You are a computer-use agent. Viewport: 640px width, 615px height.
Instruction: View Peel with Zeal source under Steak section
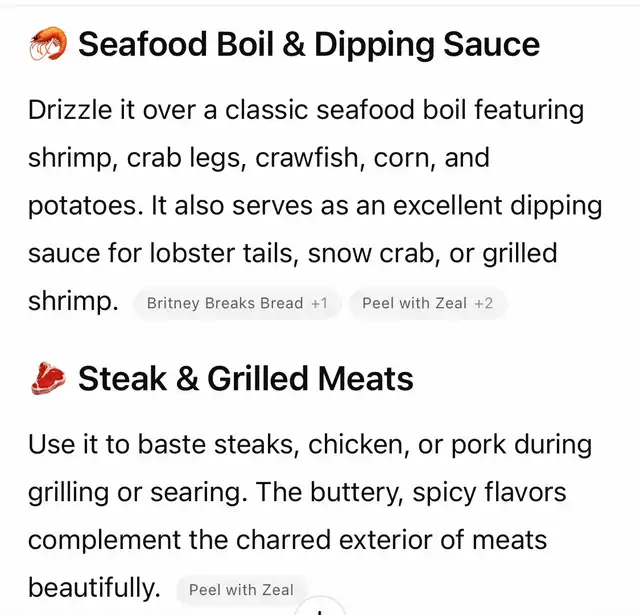pyautogui.click(x=241, y=590)
